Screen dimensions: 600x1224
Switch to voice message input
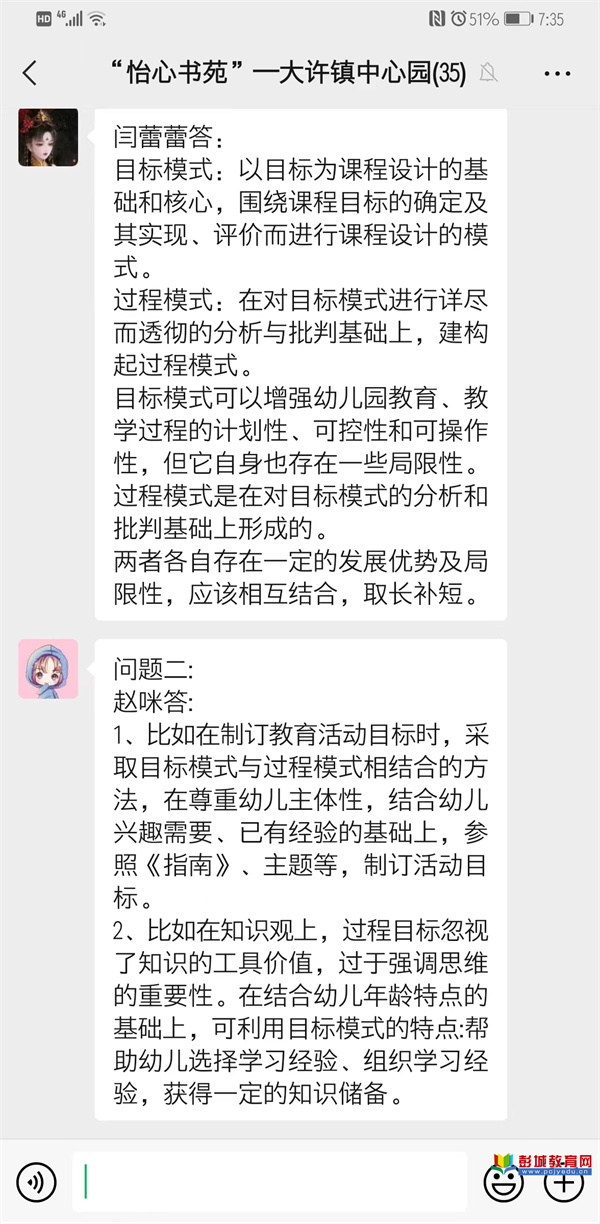37,1183
